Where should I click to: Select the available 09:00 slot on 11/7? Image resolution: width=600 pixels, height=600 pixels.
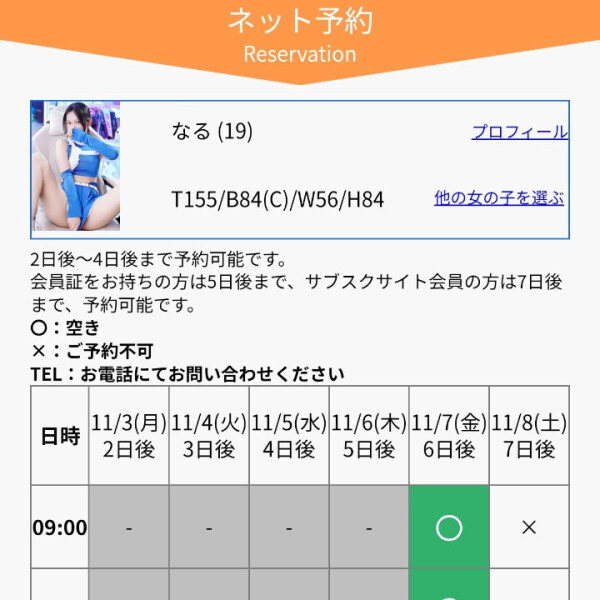[449, 527]
